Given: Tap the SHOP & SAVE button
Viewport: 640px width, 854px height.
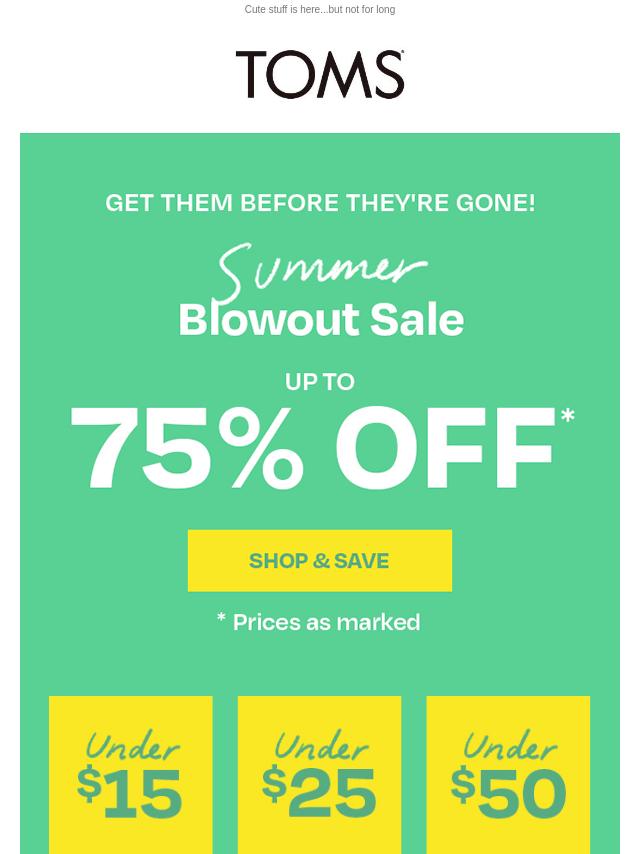Looking at the screenshot, I should tap(319, 561).
